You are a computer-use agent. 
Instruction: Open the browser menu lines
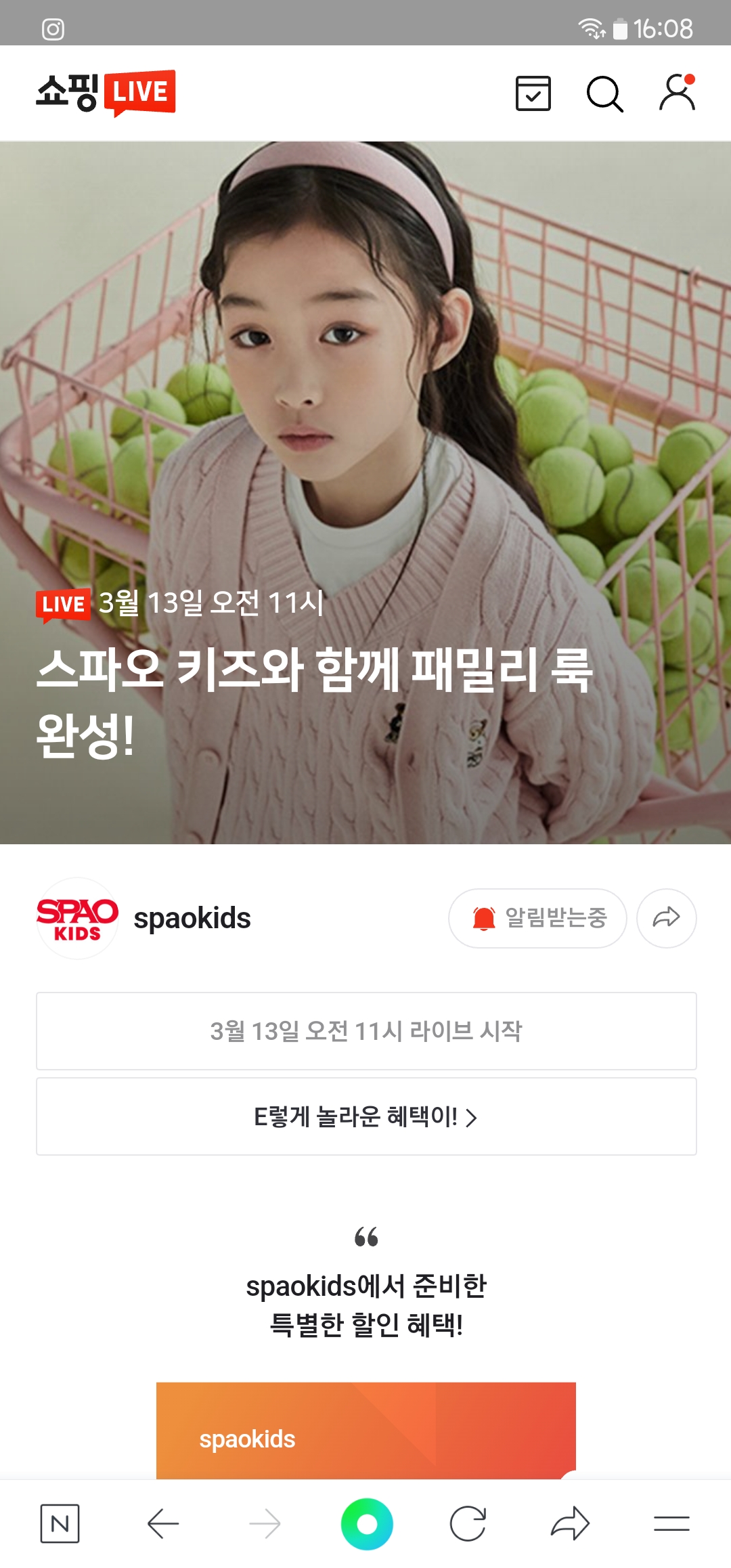[x=671, y=1524]
